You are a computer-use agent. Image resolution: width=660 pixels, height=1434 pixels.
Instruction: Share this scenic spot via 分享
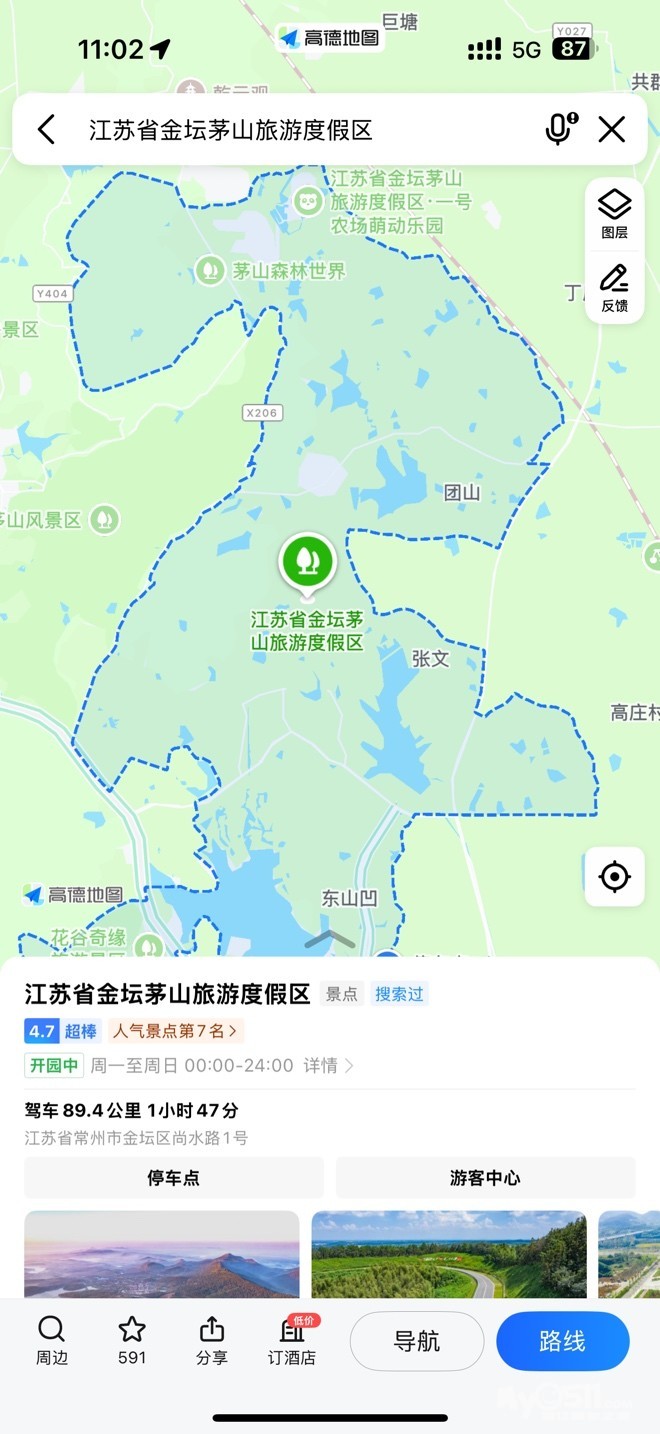click(212, 1340)
